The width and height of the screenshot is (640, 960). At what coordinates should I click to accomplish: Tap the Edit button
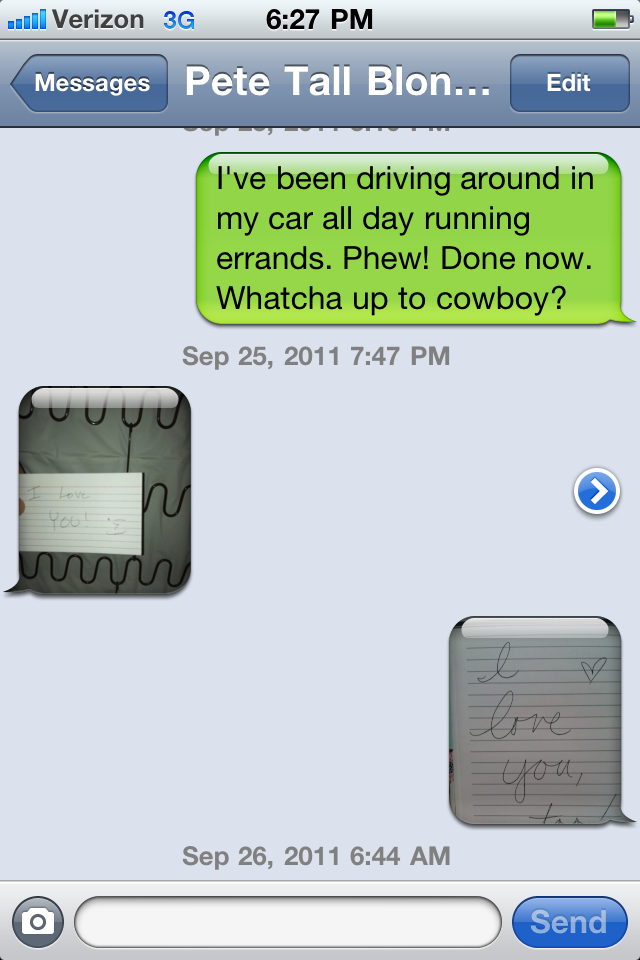click(x=568, y=84)
